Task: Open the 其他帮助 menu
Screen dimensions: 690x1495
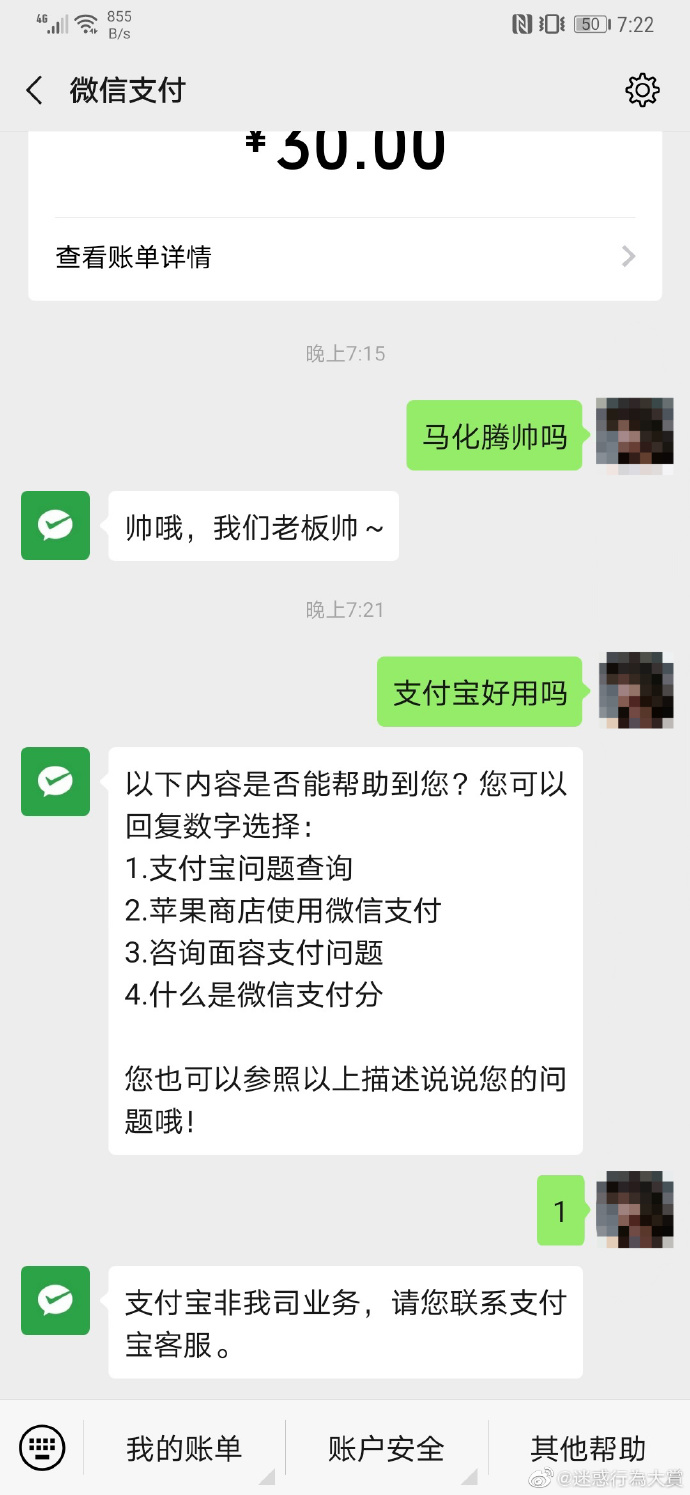Action: (x=588, y=1448)
